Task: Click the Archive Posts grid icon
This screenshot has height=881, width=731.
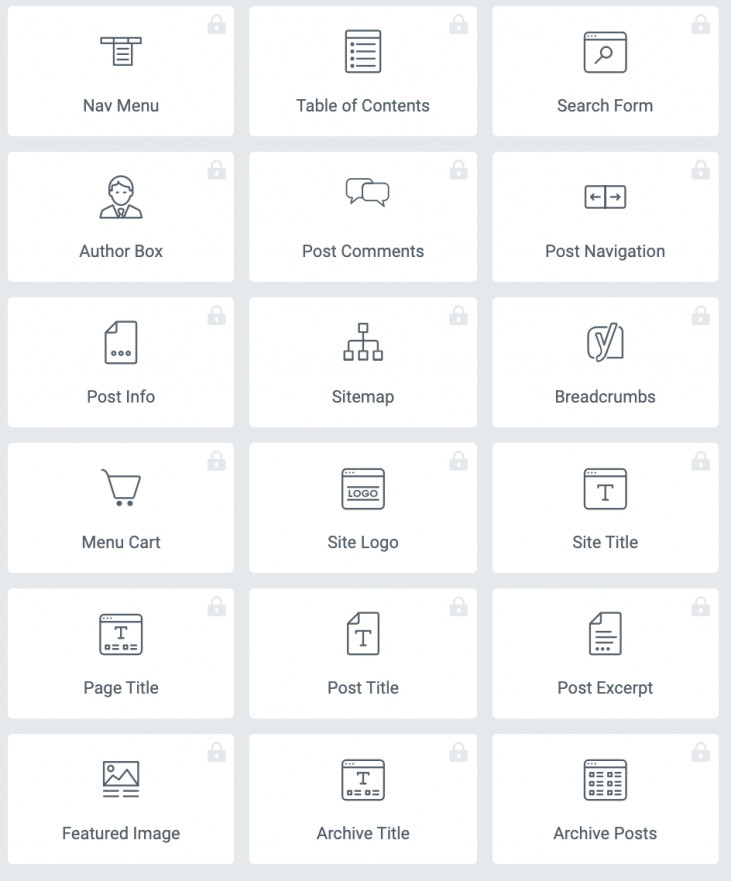Action: pyautogui.click(x=605, y=779)
